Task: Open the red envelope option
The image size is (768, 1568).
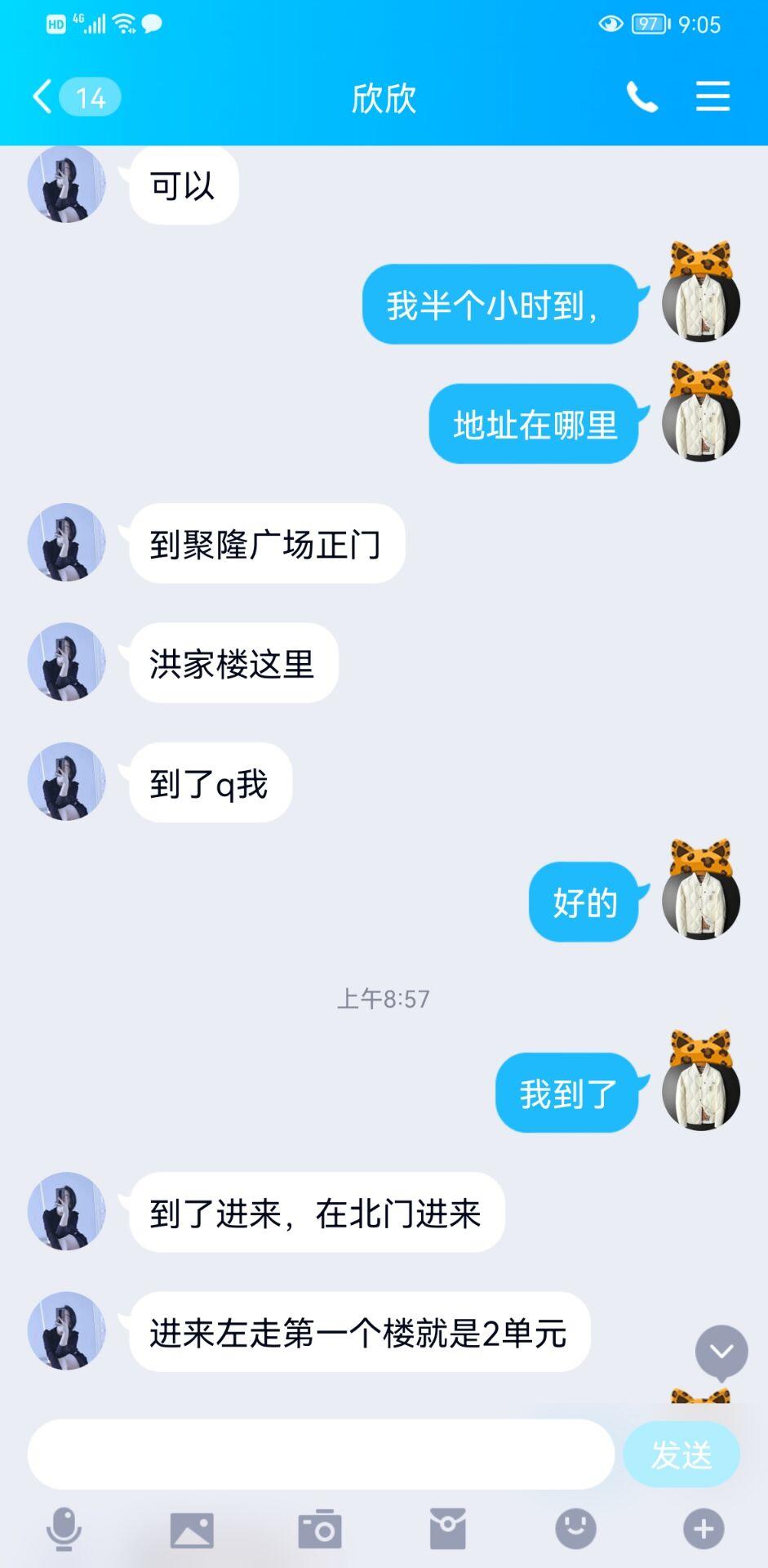Action: click(x=448, y=1529)
